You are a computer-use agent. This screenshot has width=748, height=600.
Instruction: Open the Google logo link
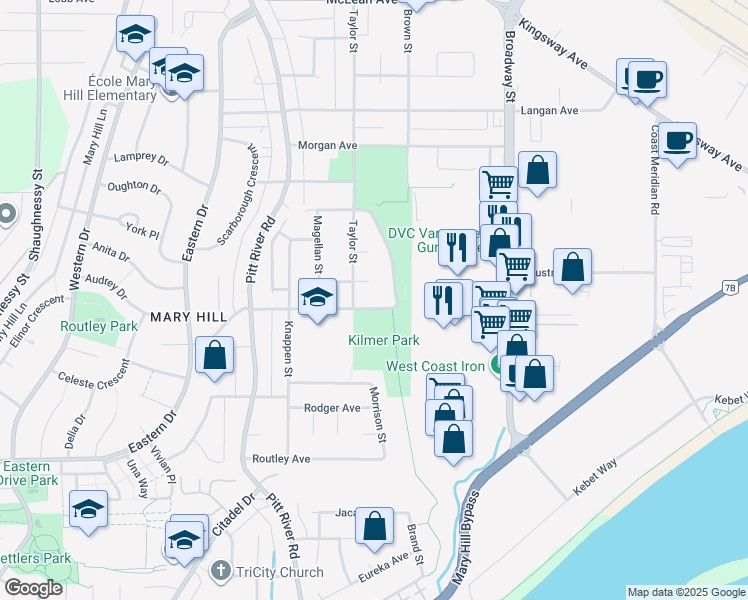coord(33,588)
